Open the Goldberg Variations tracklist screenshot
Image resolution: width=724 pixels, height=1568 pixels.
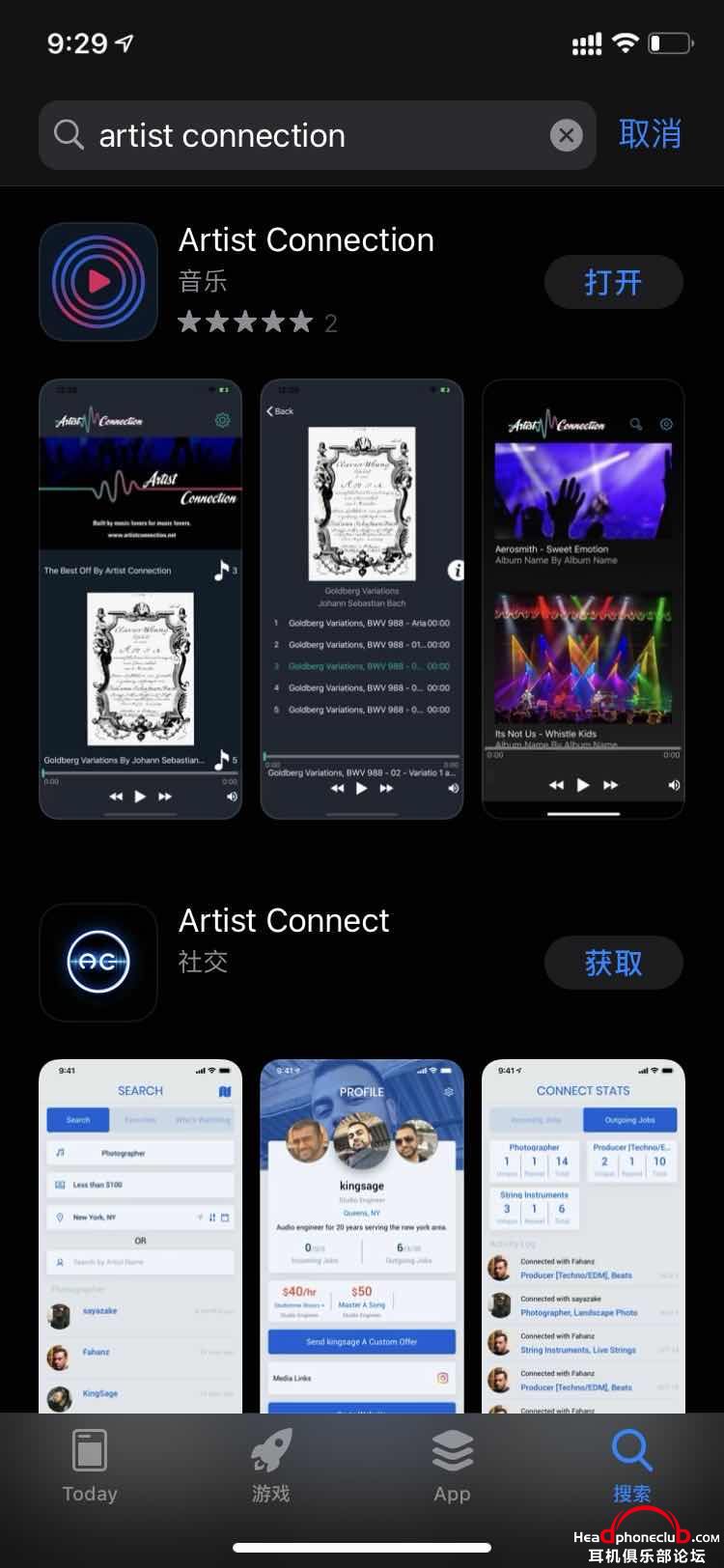[x=361, y=599]
